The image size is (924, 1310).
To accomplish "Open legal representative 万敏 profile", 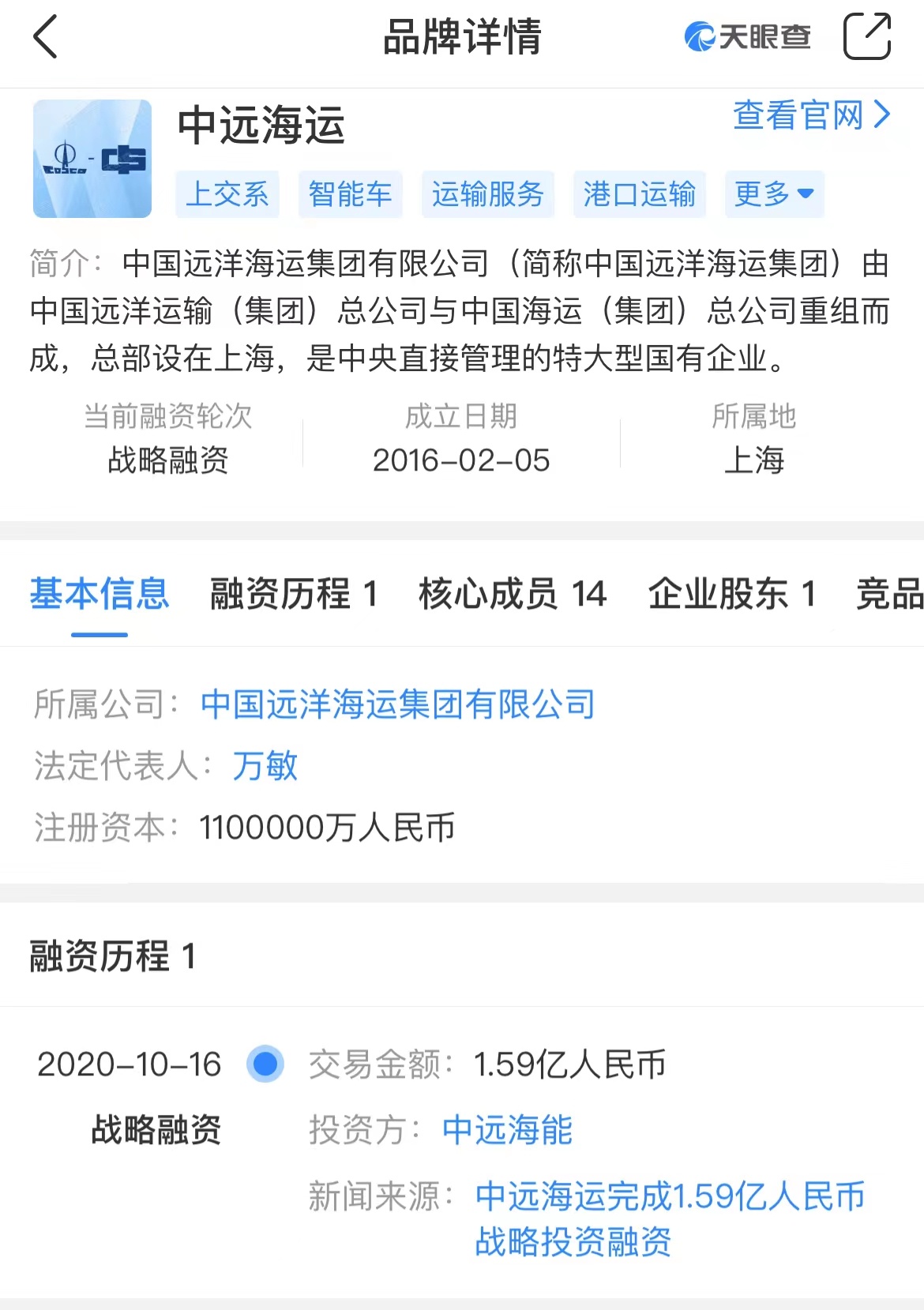I will [x=265, y=765].
